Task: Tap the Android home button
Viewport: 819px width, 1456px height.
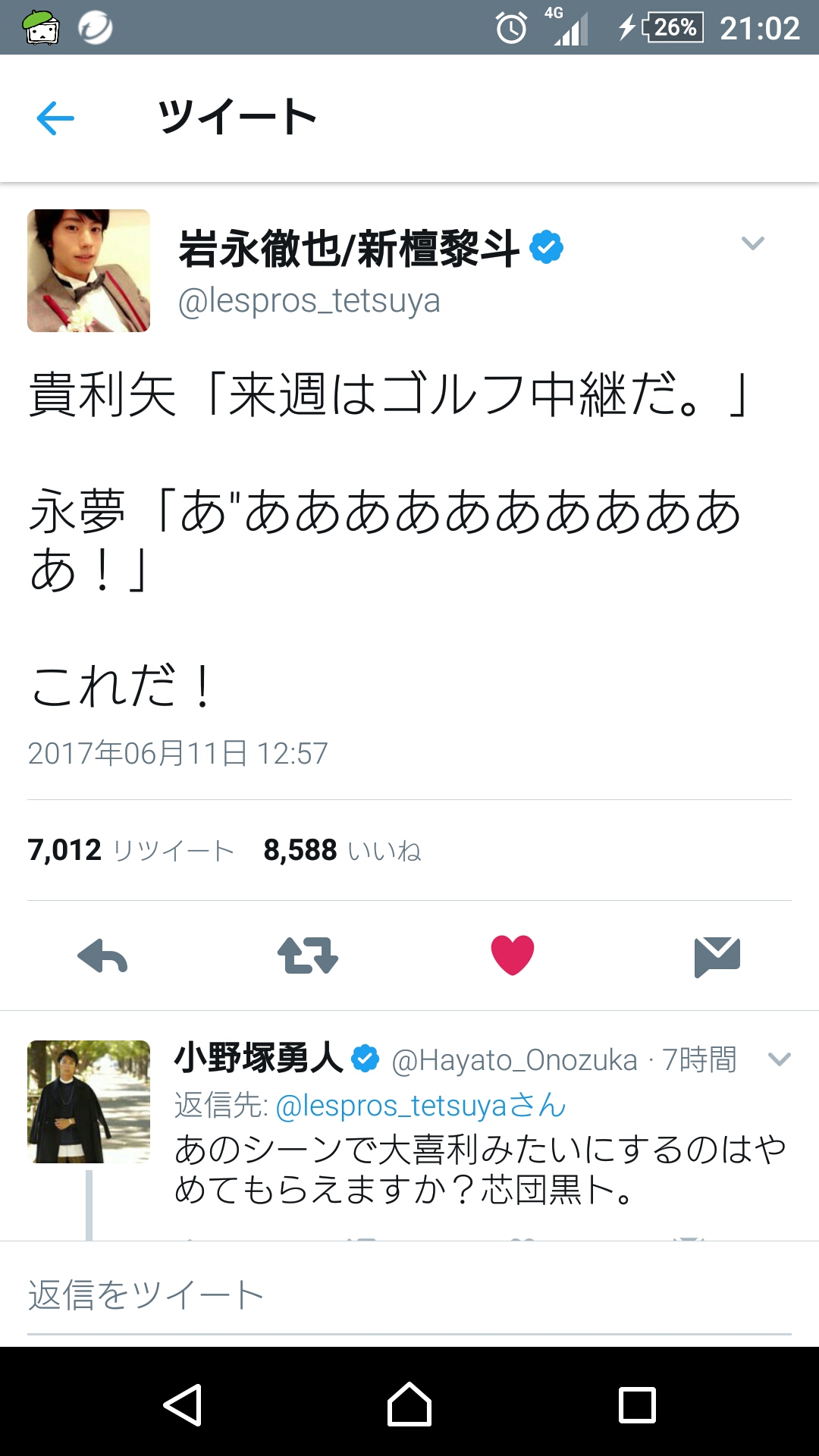Action: tap(409, 1404)
